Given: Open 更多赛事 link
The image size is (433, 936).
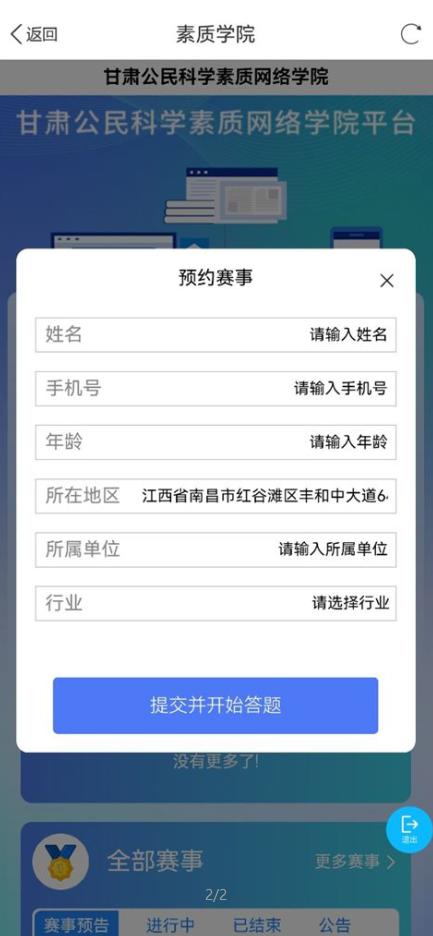Looking at the screenshot, I should (x=355, y=861).
